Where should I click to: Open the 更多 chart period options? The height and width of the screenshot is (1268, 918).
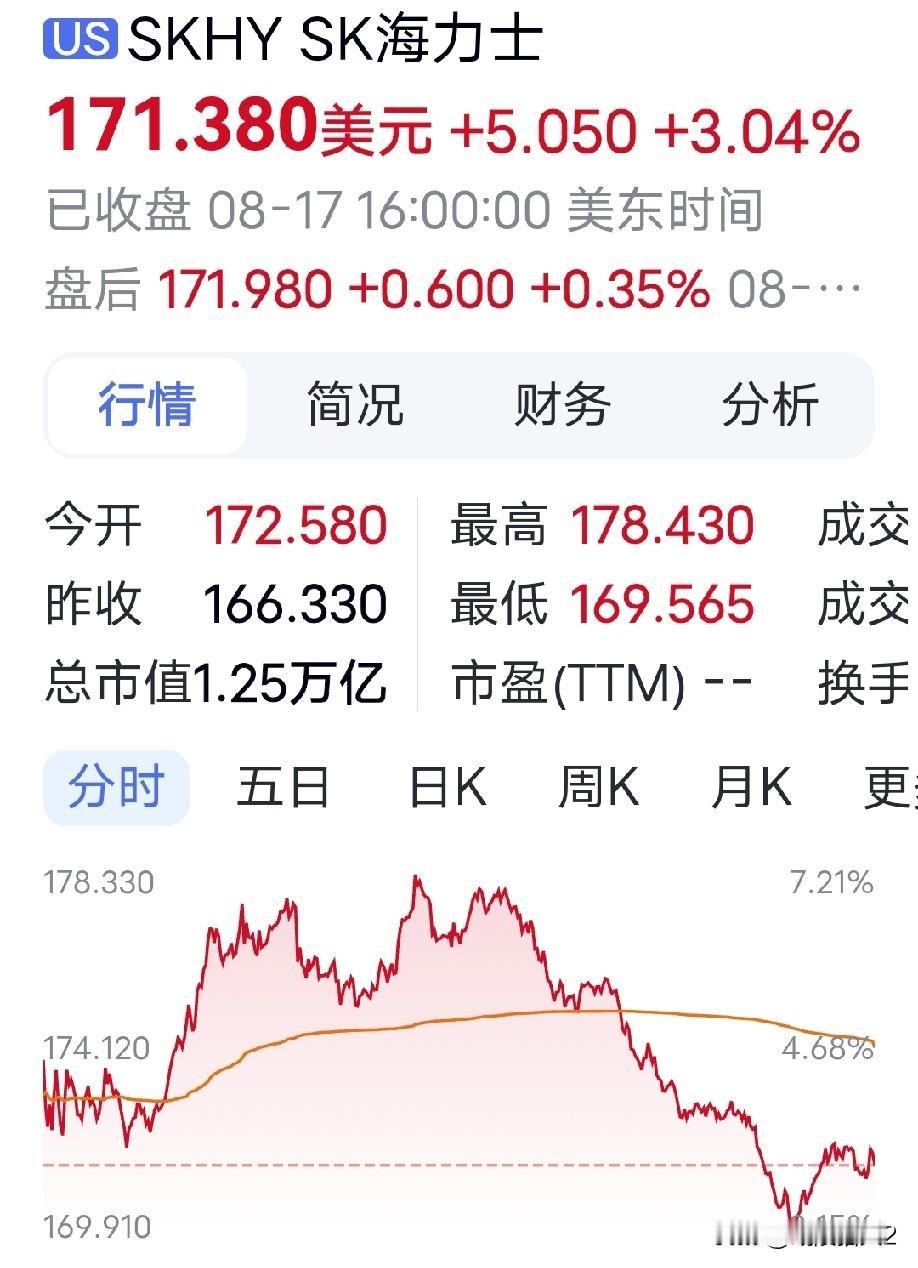pos(889,787)
